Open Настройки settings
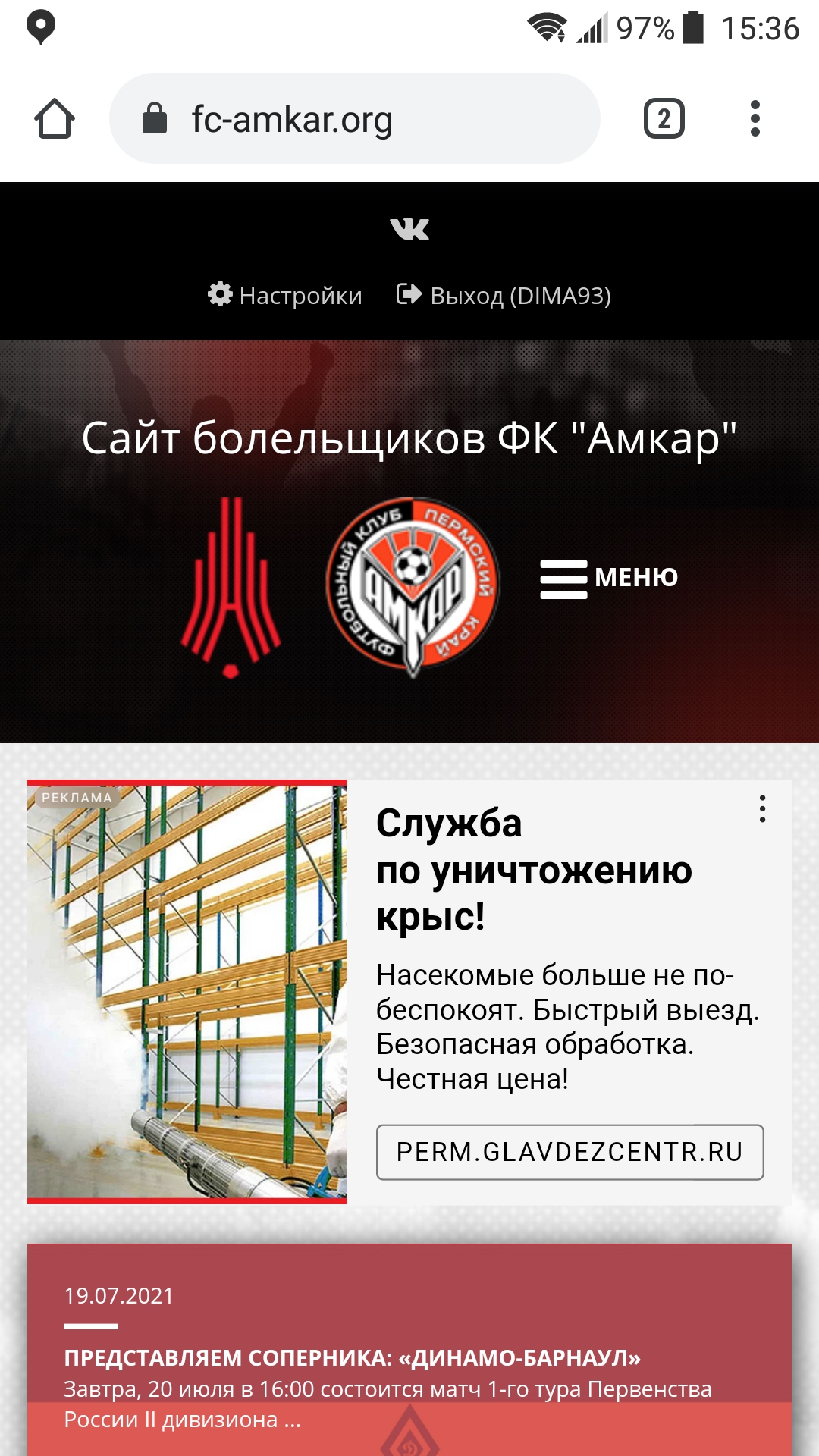The width and height of the screenshot is (819, 1456). point(286,295)
